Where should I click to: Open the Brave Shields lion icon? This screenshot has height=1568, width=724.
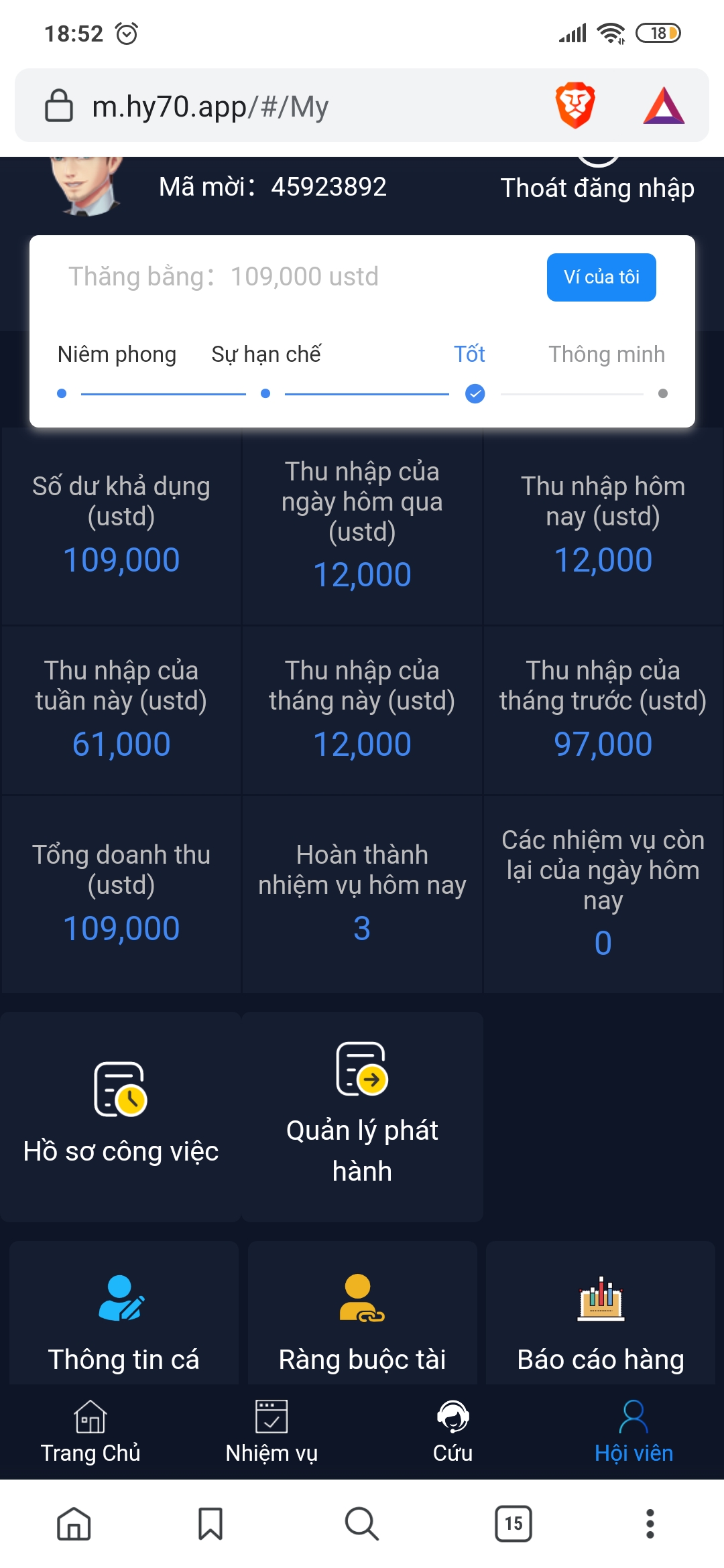coord(575,105)
